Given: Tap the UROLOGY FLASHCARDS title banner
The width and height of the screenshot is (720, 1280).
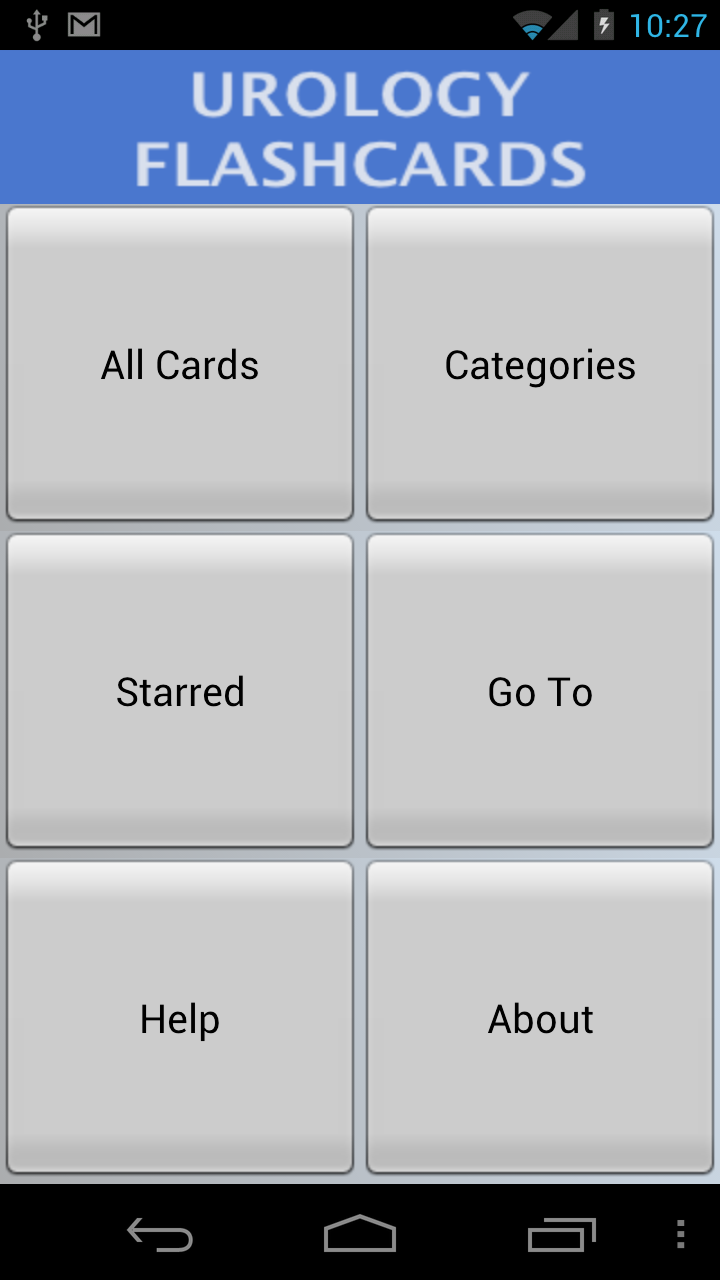Looking at the screenshot, I should [x=360, y=127].
